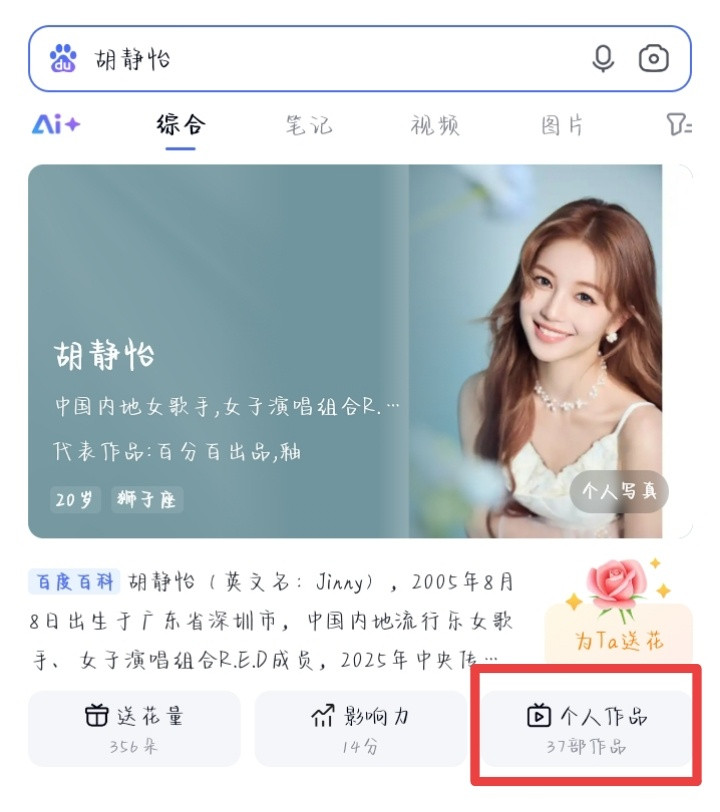The width and height of the screenshot is (720, 812).
Task: Click the video icon above 个人作品
Action: click(x=541, y=714)
